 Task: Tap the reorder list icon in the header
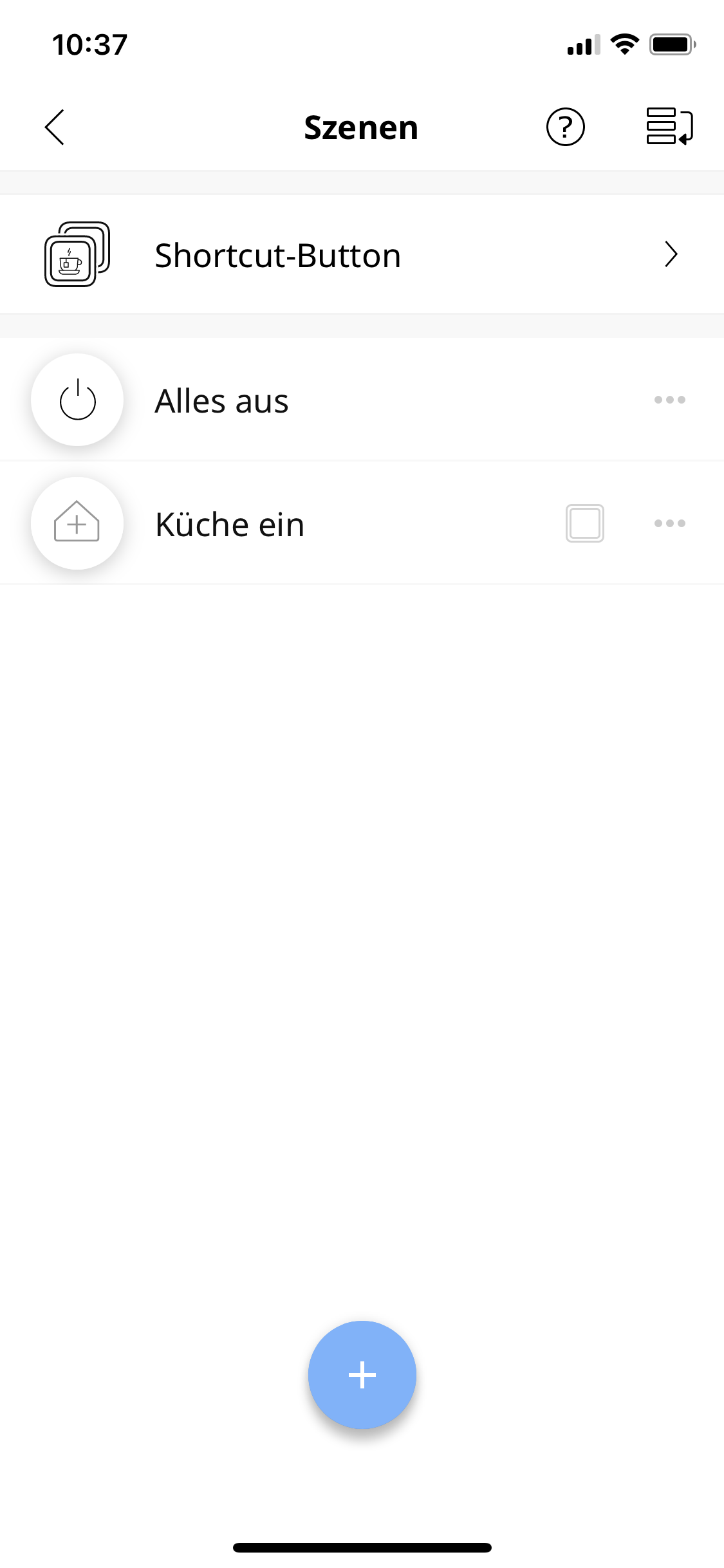point(669,126)
